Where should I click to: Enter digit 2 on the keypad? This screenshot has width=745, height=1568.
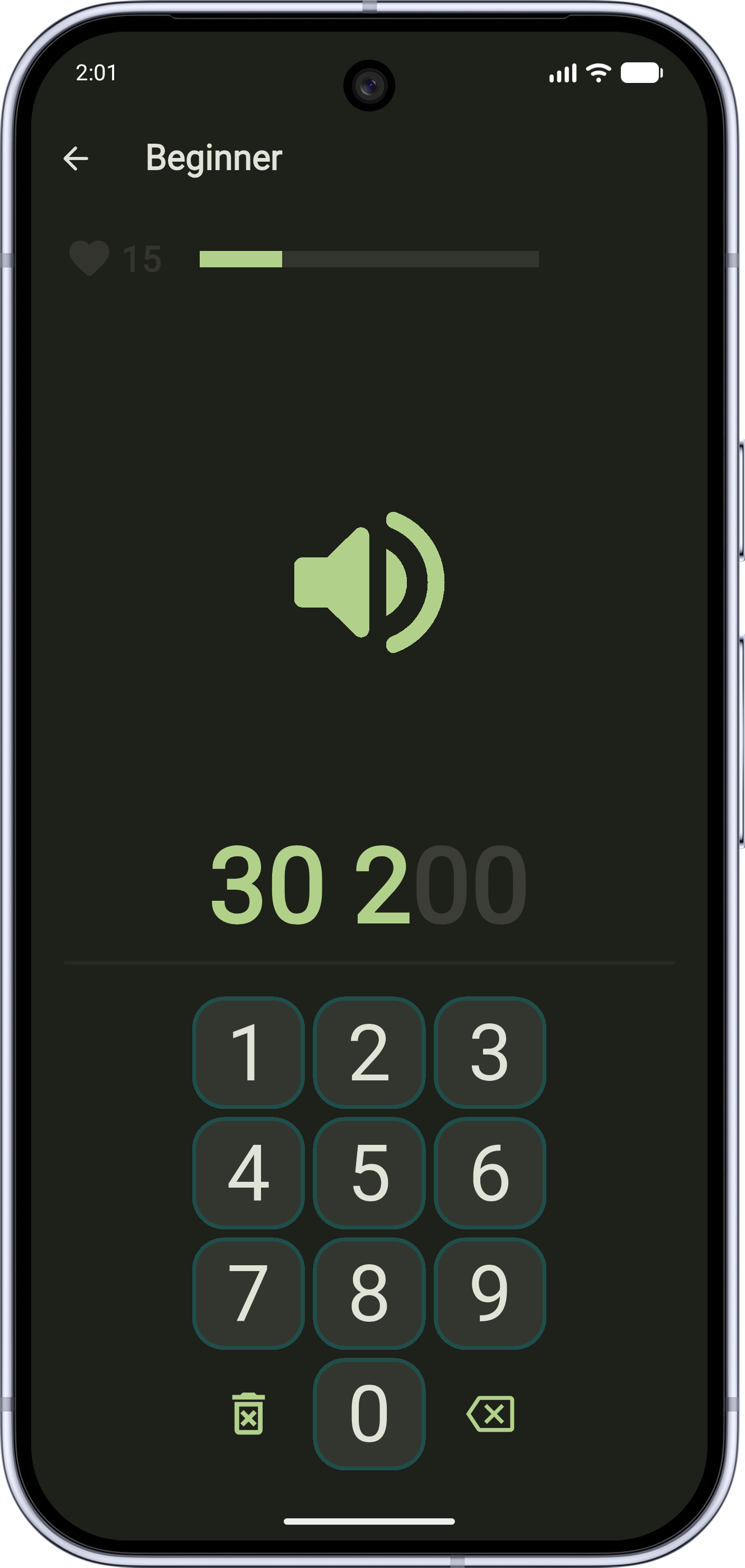pyautogui.click(x=369, y=1052)
